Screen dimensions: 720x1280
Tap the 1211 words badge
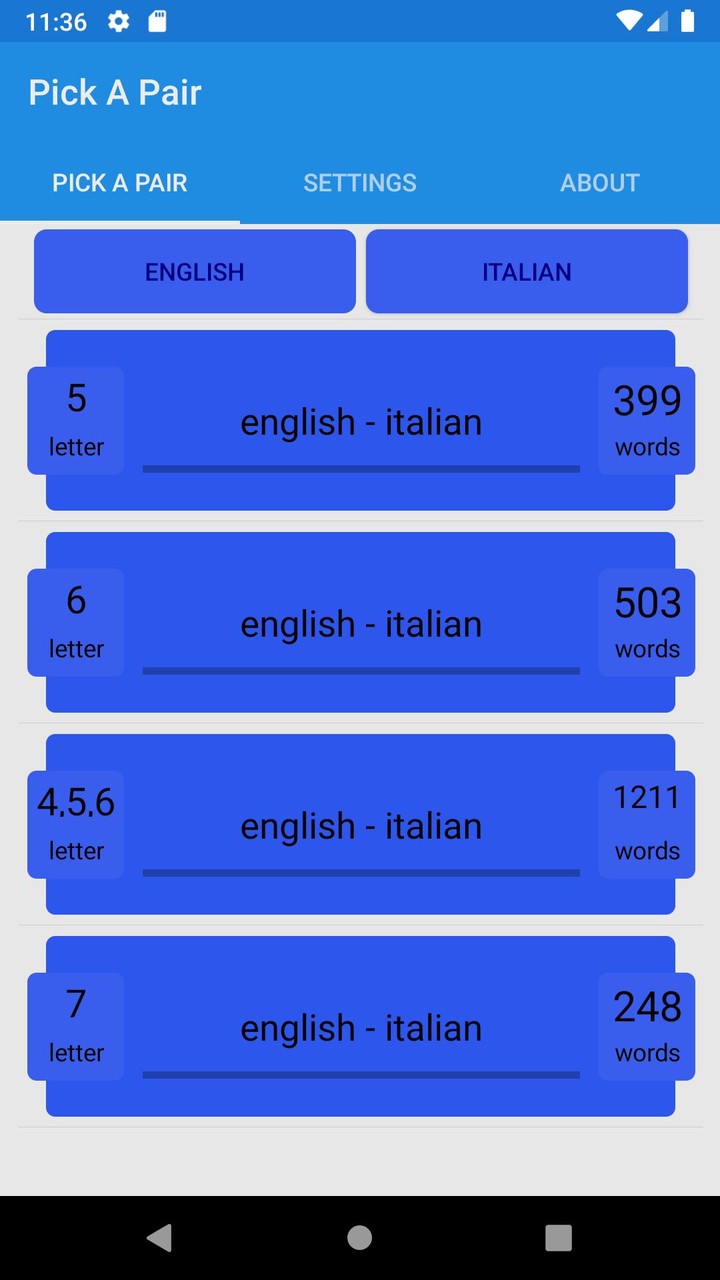[646, 824]
